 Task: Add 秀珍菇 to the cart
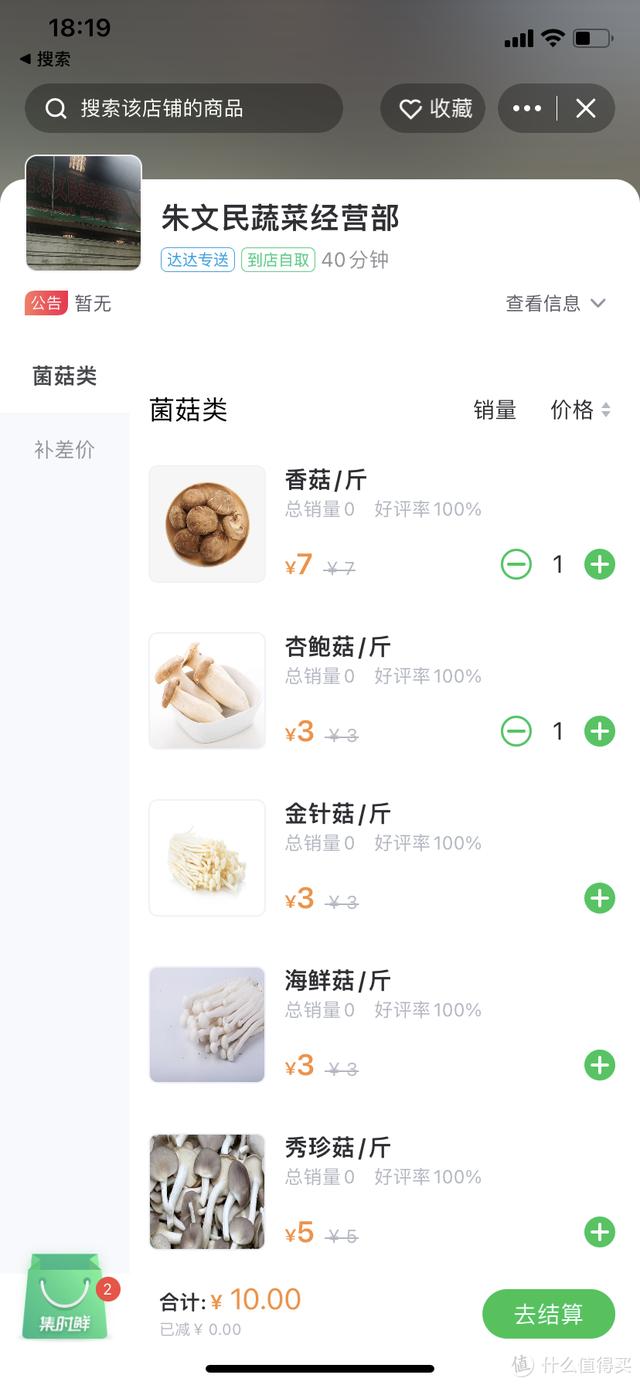coord(599,1232)
